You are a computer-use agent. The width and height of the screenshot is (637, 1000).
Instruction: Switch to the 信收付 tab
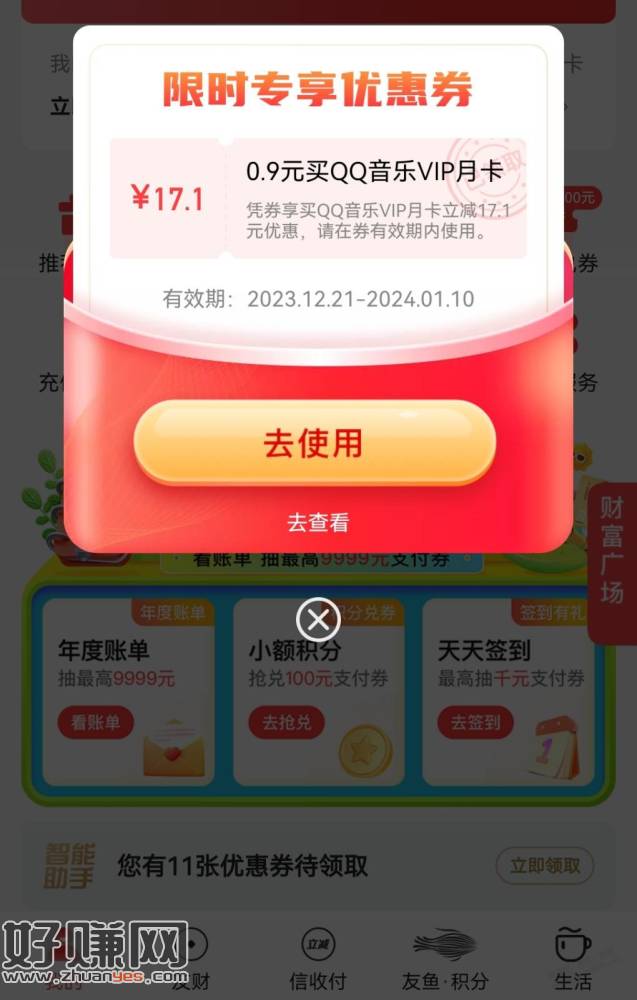317,958
